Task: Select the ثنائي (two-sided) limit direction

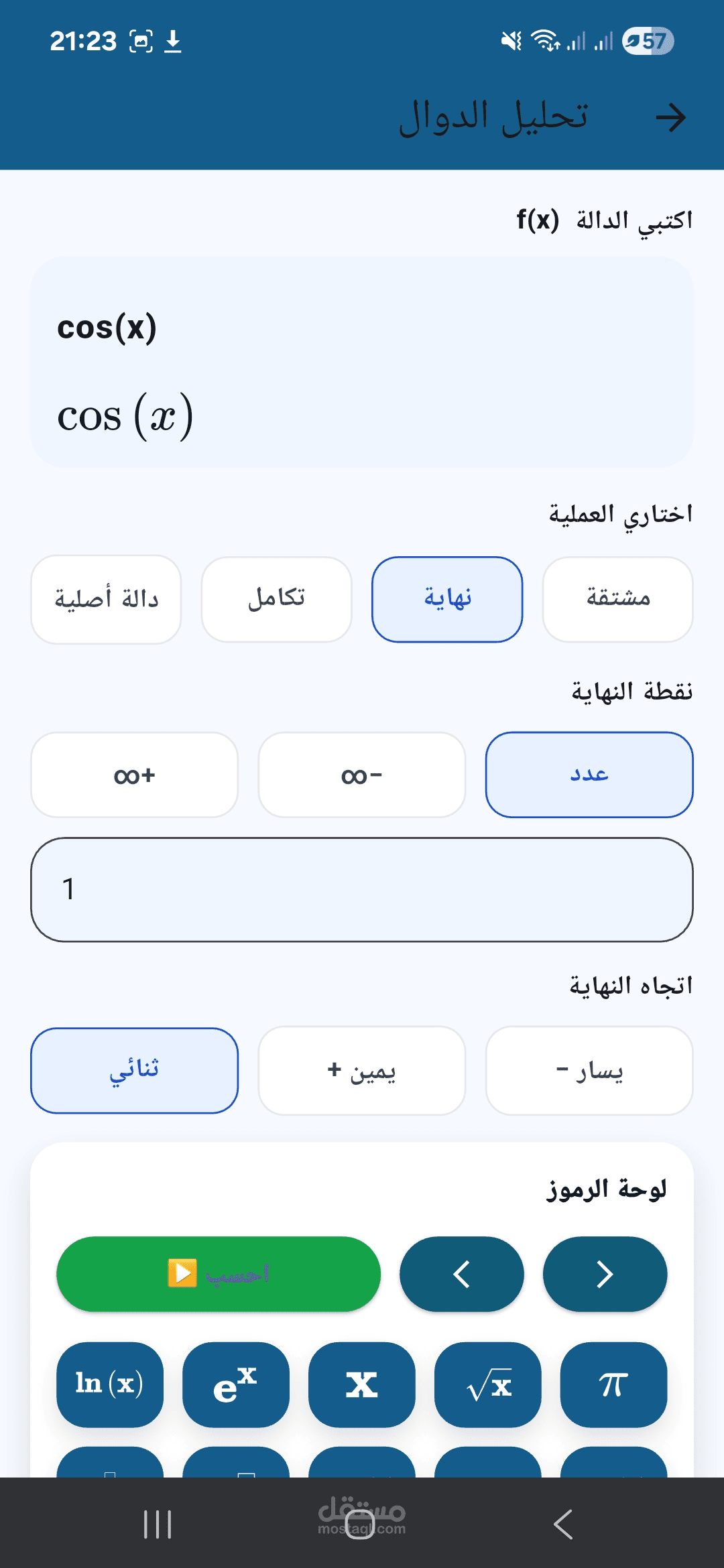Action: click(x=134, y=1070)
